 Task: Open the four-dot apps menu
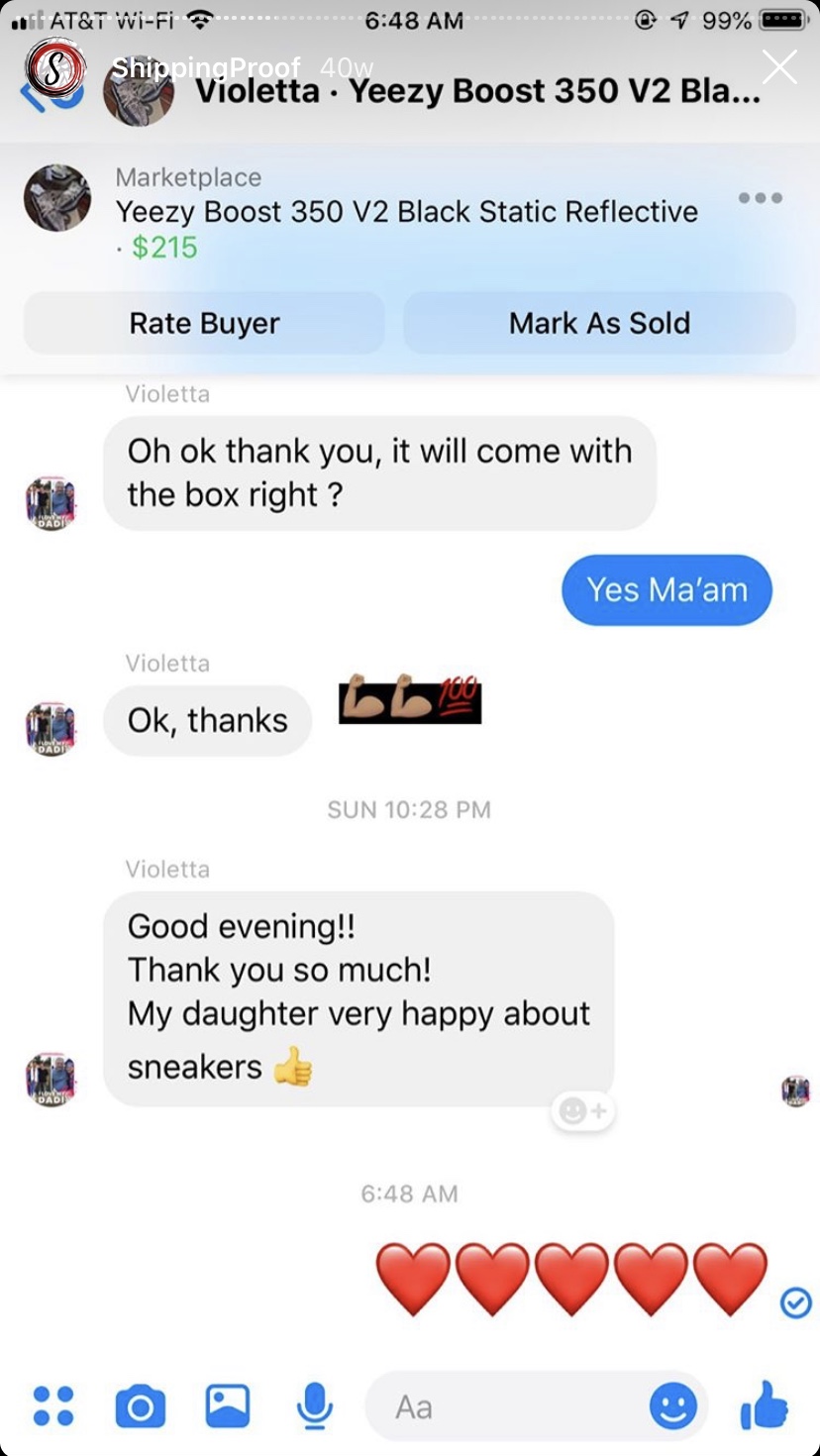[53, 1406]
